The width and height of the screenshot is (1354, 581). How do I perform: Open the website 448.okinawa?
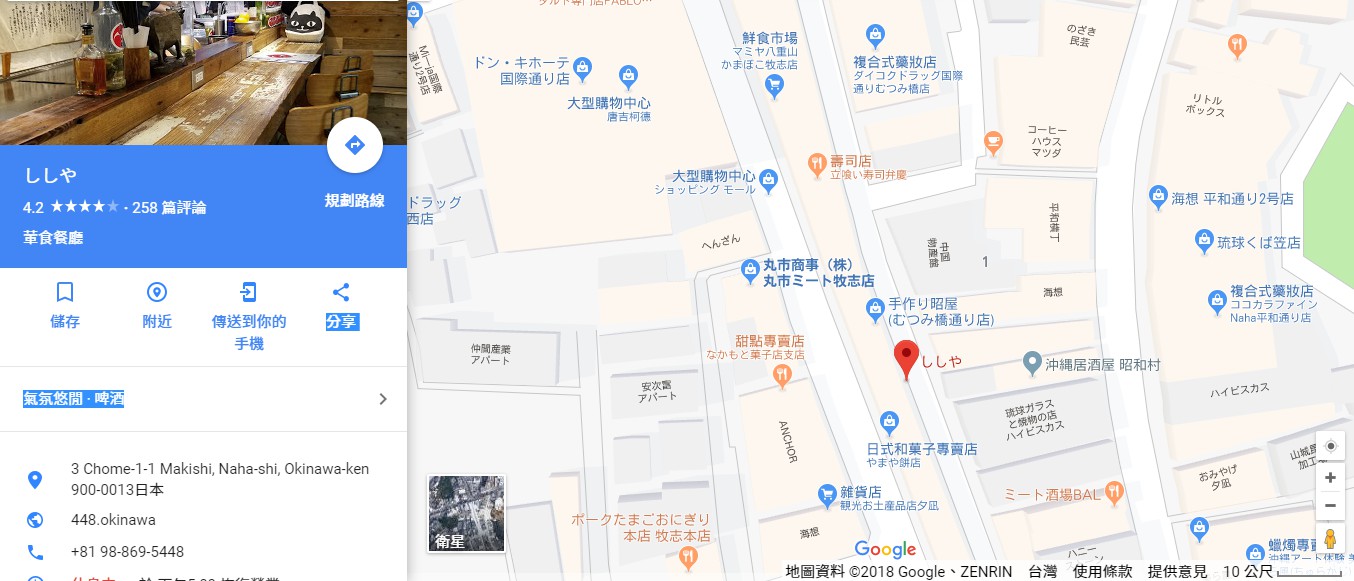[x=113, y=520]
